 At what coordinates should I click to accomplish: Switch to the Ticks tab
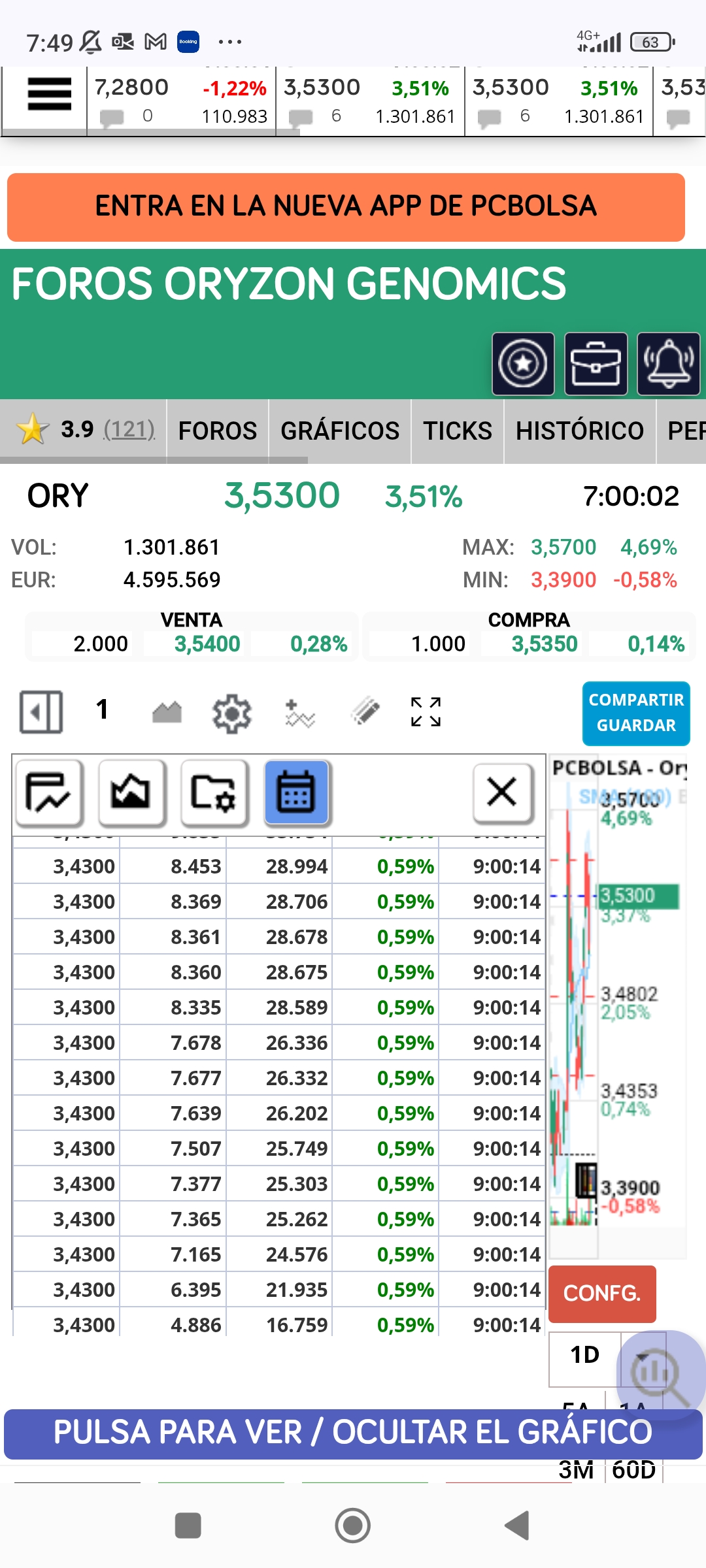[x=458, y=431]
